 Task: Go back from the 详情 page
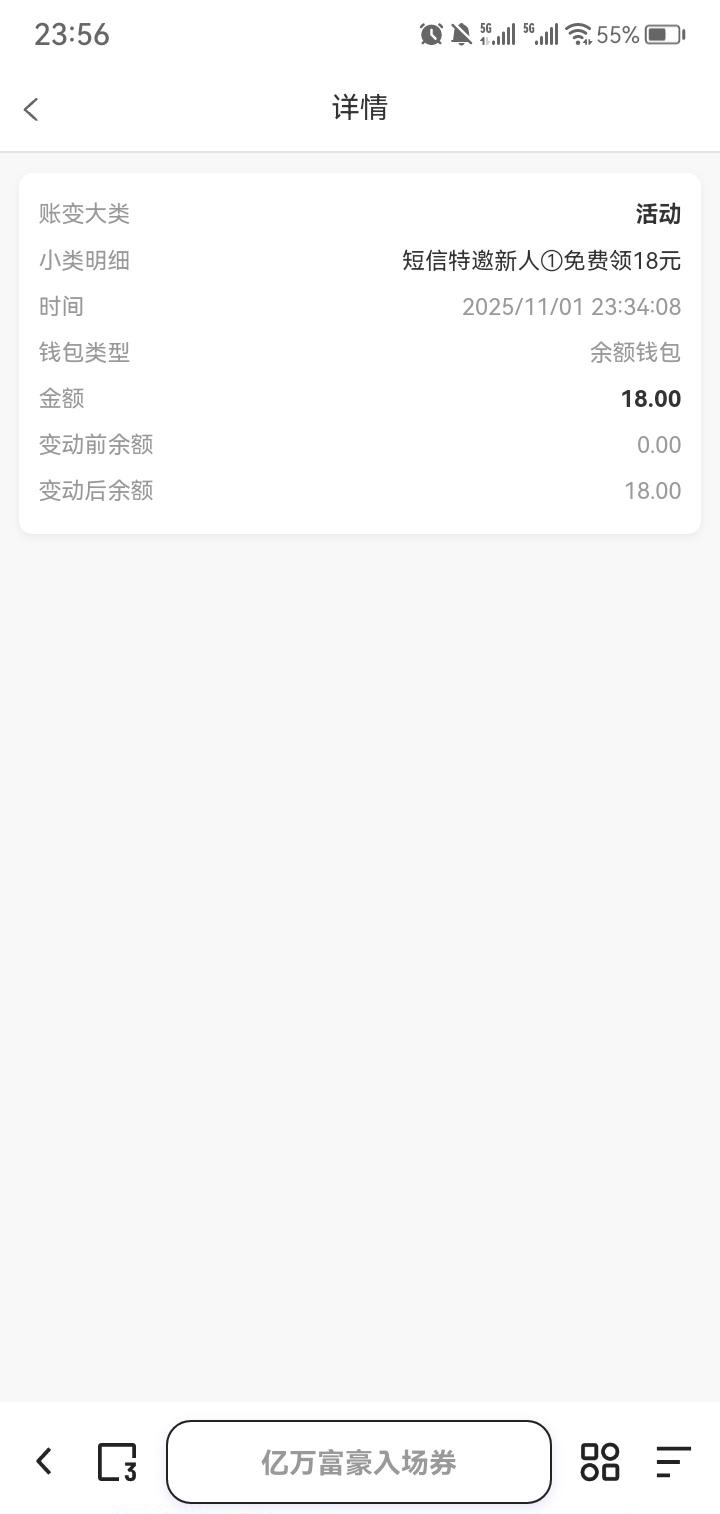(x=31, y=109)
